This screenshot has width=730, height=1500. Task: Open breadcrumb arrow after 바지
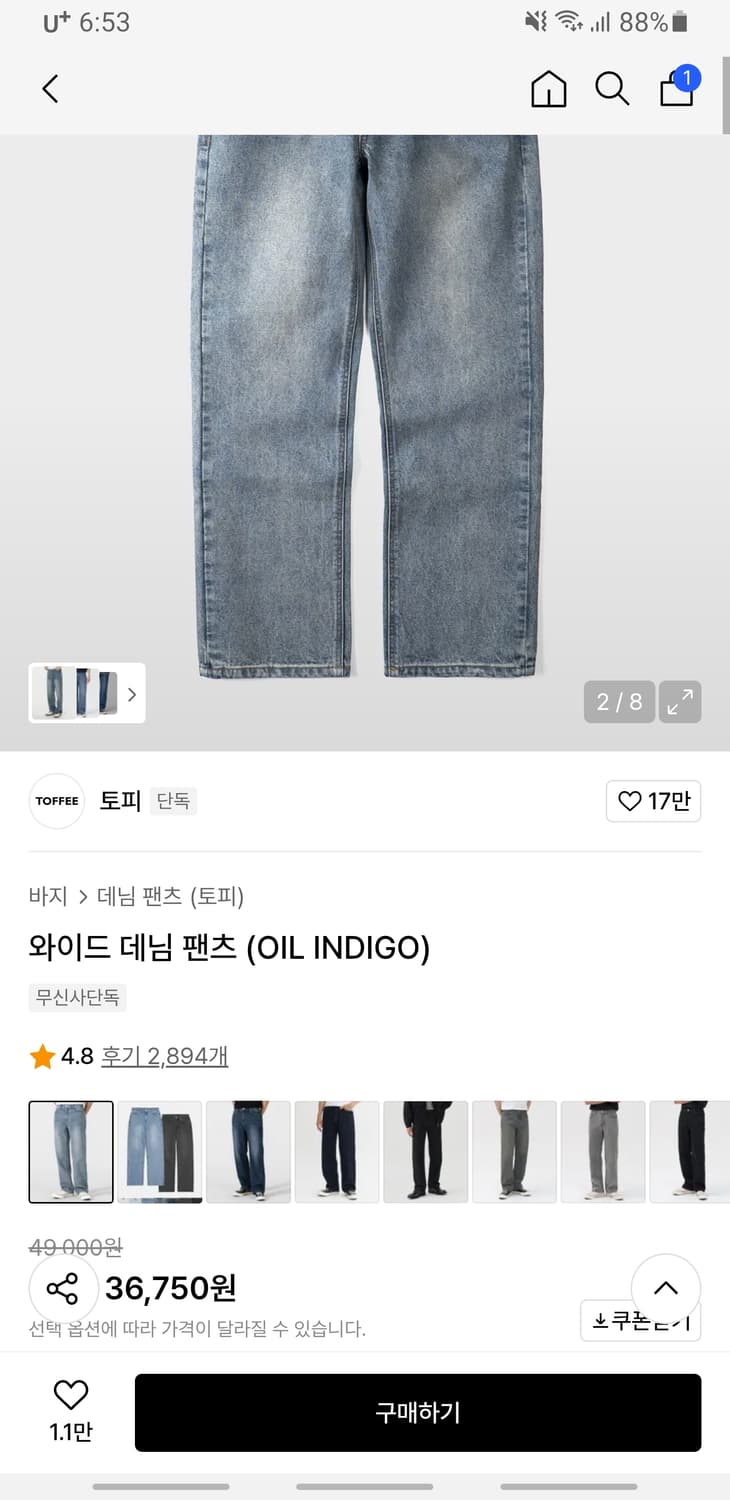coord(84,897)
